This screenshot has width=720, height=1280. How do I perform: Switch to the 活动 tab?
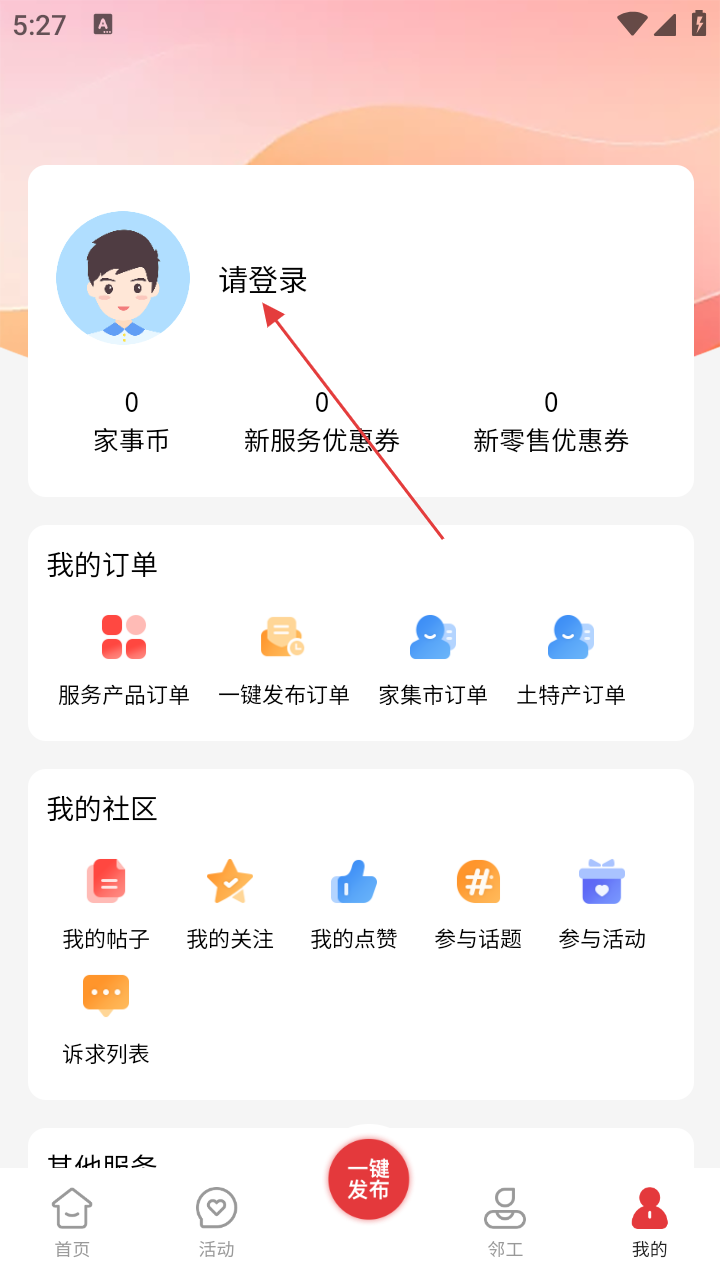point(216,1222)
